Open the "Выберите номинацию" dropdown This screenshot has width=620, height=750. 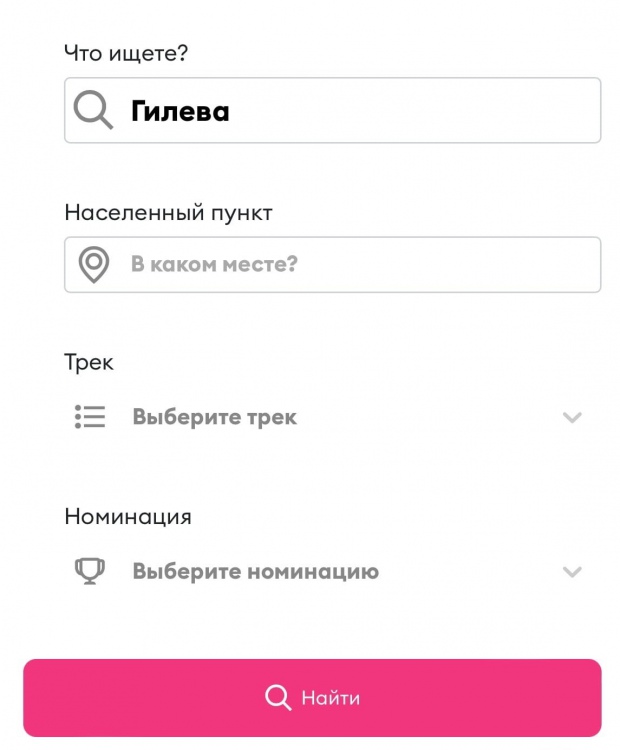330,572
